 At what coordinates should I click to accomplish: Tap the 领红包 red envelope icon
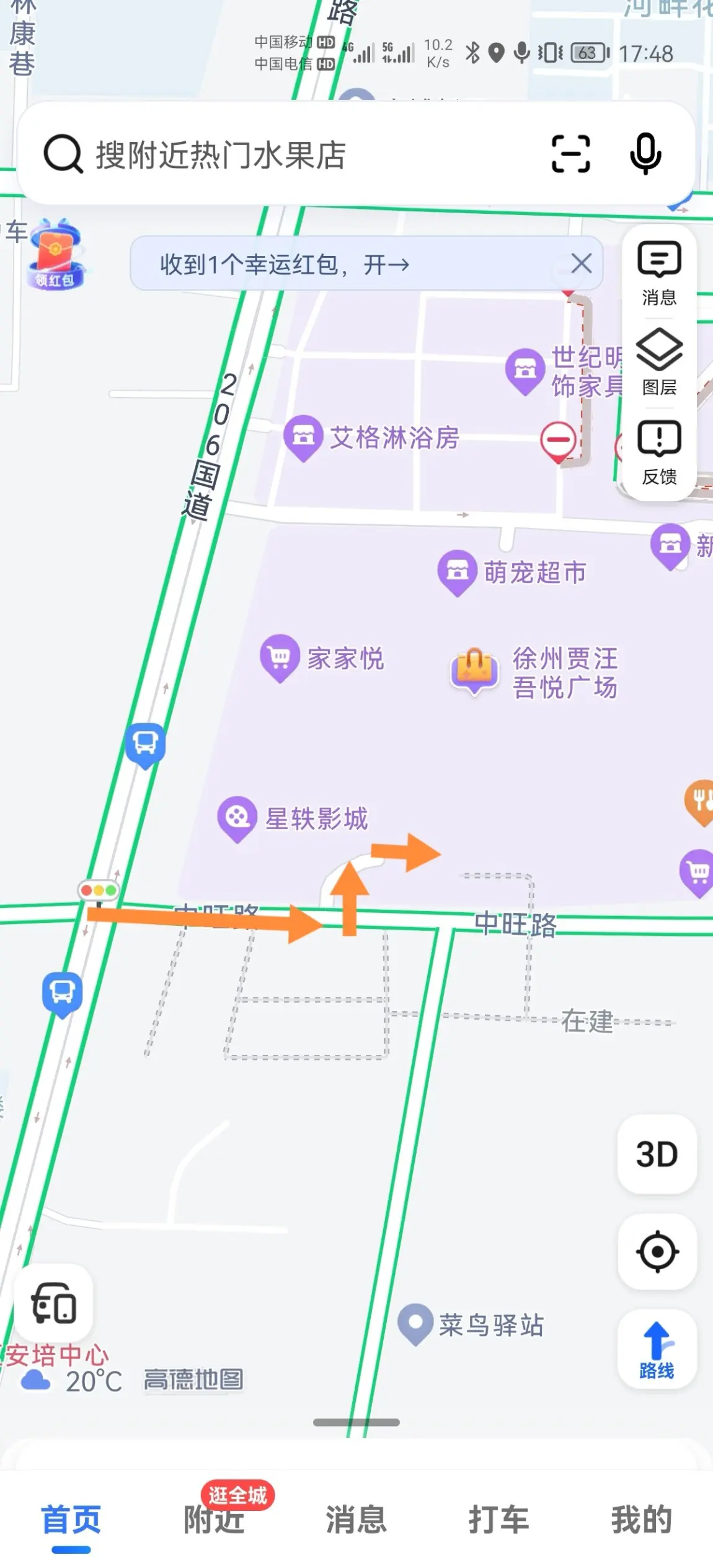coord(55,255)
